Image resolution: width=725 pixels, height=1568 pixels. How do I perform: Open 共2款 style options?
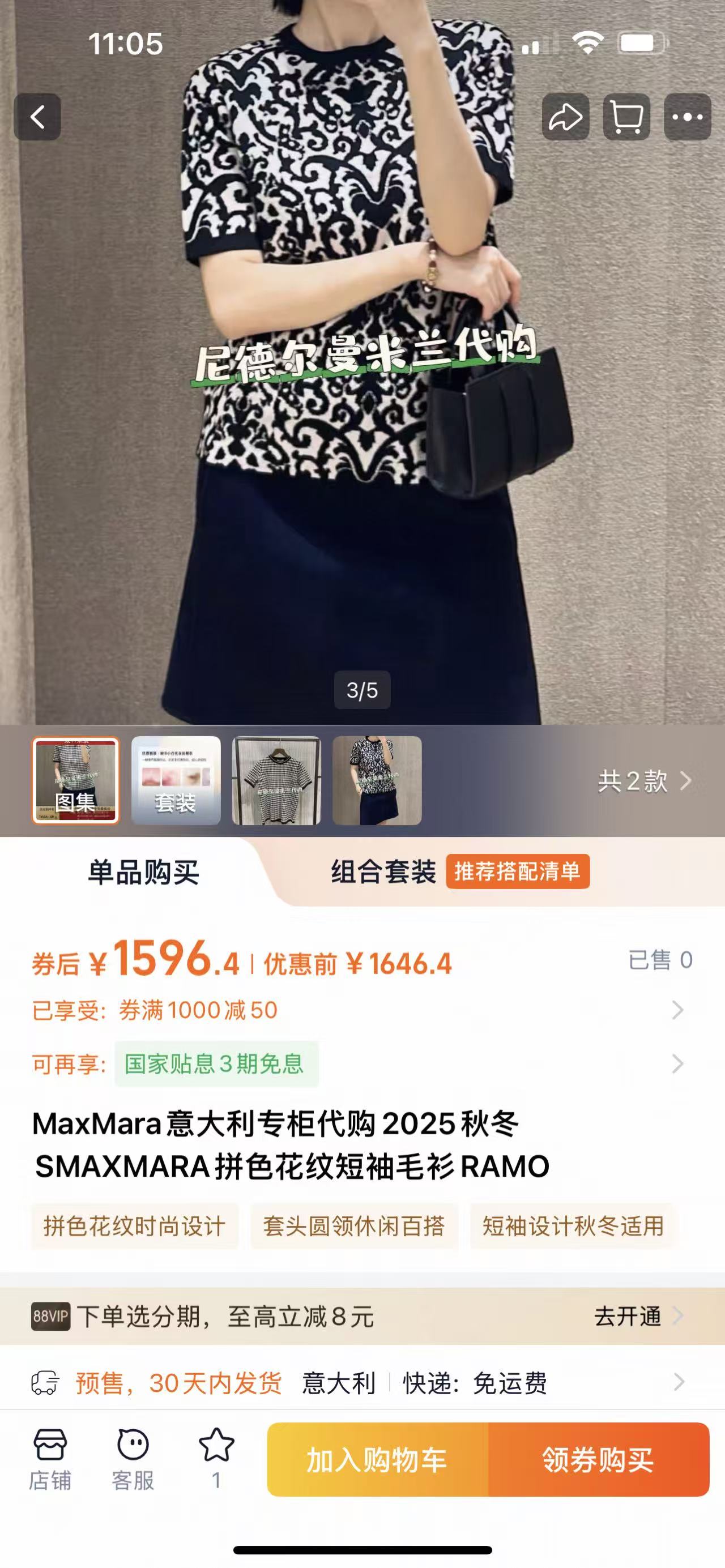click(644, 781)
